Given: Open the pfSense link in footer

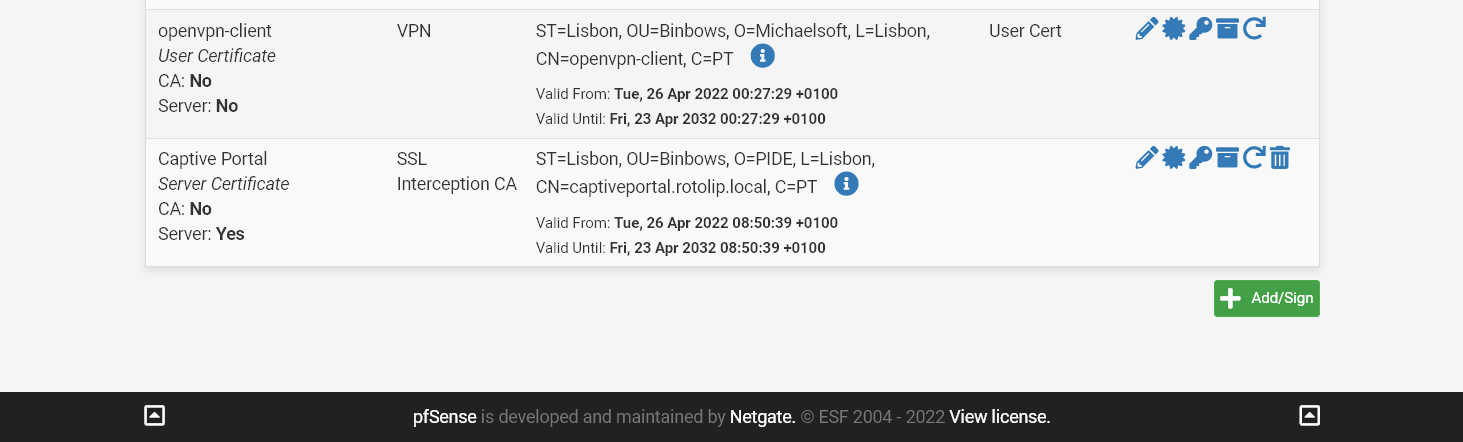Looking at the screenshot, I should click(444, 417).
